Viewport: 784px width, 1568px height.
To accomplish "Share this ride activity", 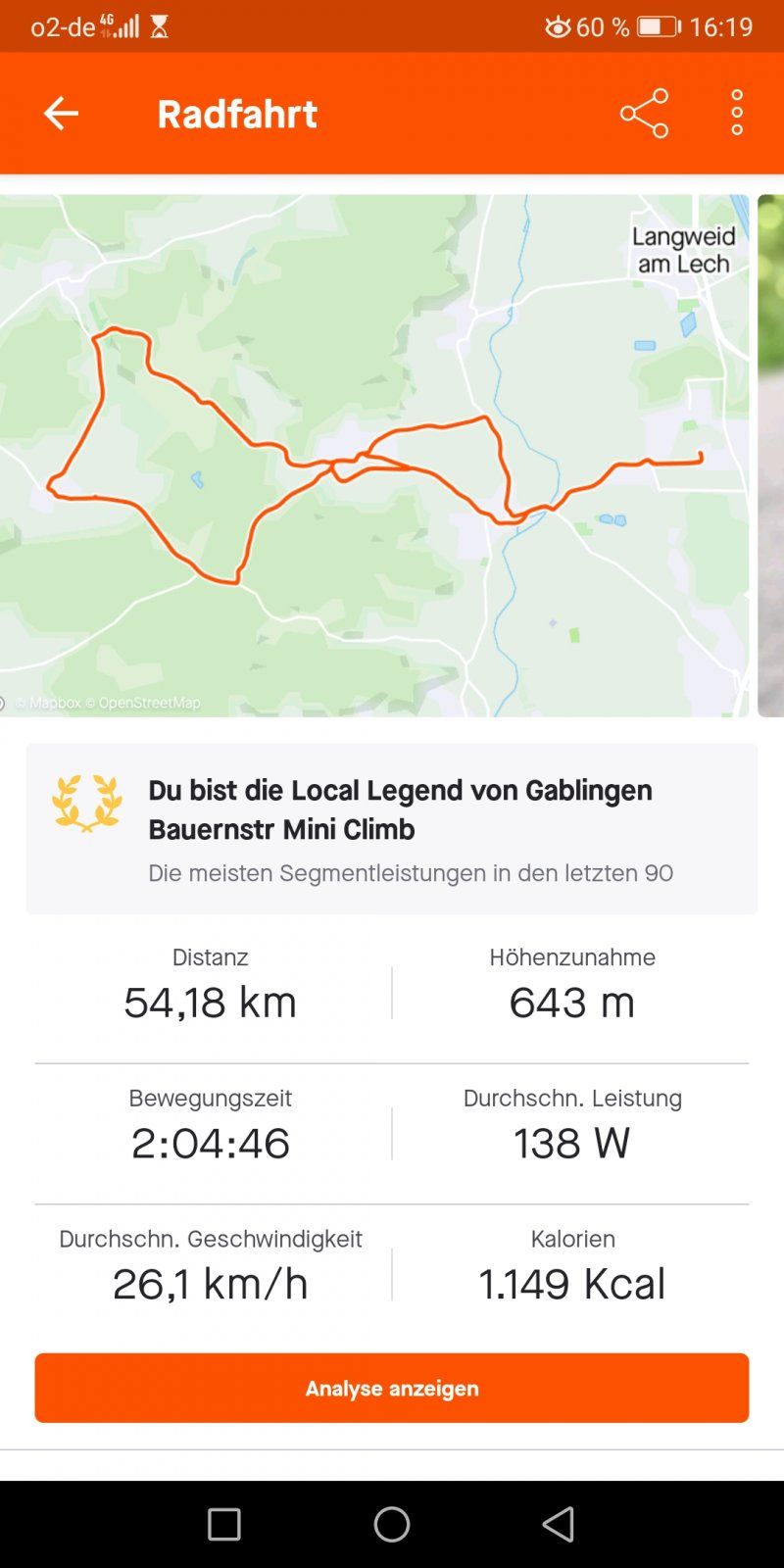I will click(644, 114).
